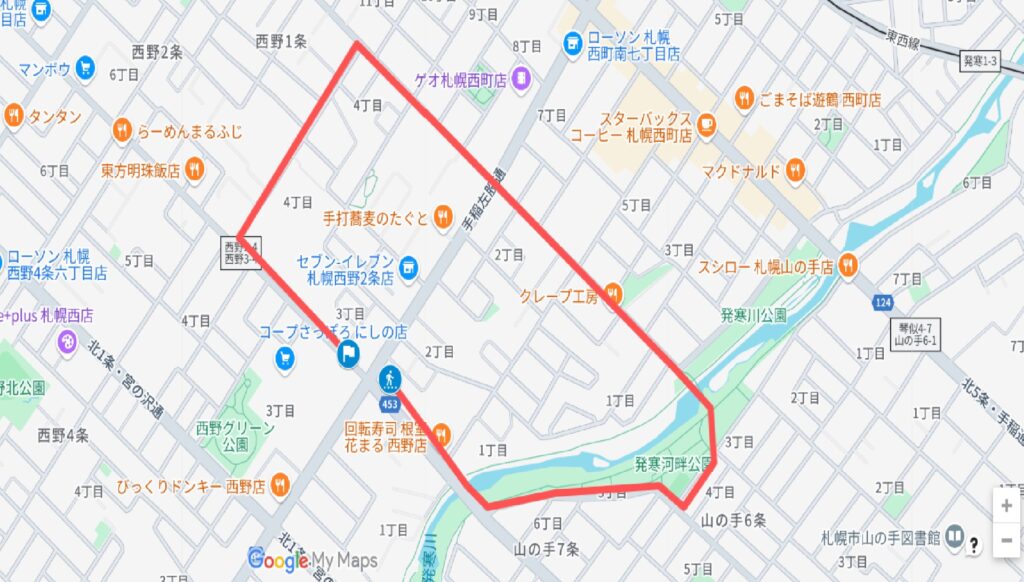Open the ゲオ札幌西町店 shop pin

pyautogui.click(x=523, y=78)
